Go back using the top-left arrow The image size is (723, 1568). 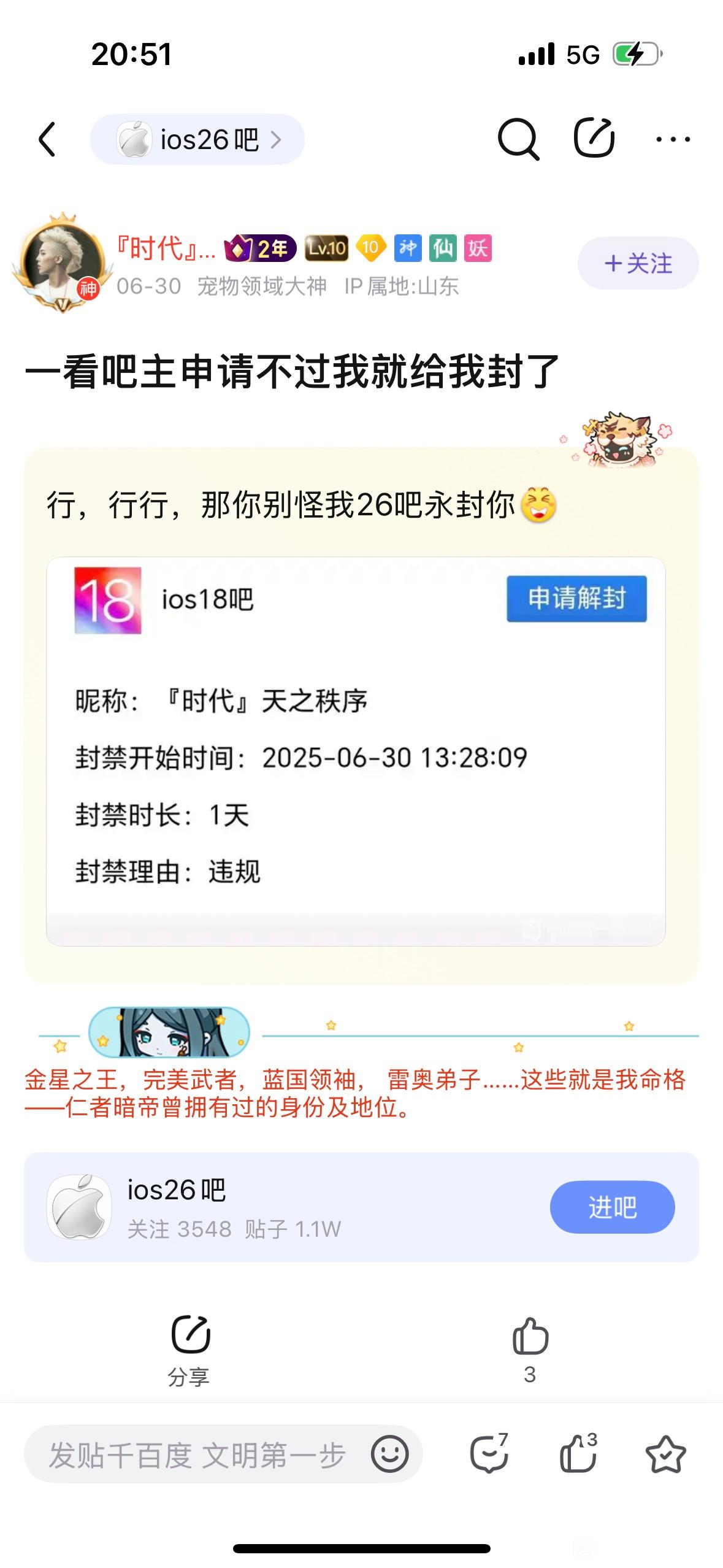(48, 139)
